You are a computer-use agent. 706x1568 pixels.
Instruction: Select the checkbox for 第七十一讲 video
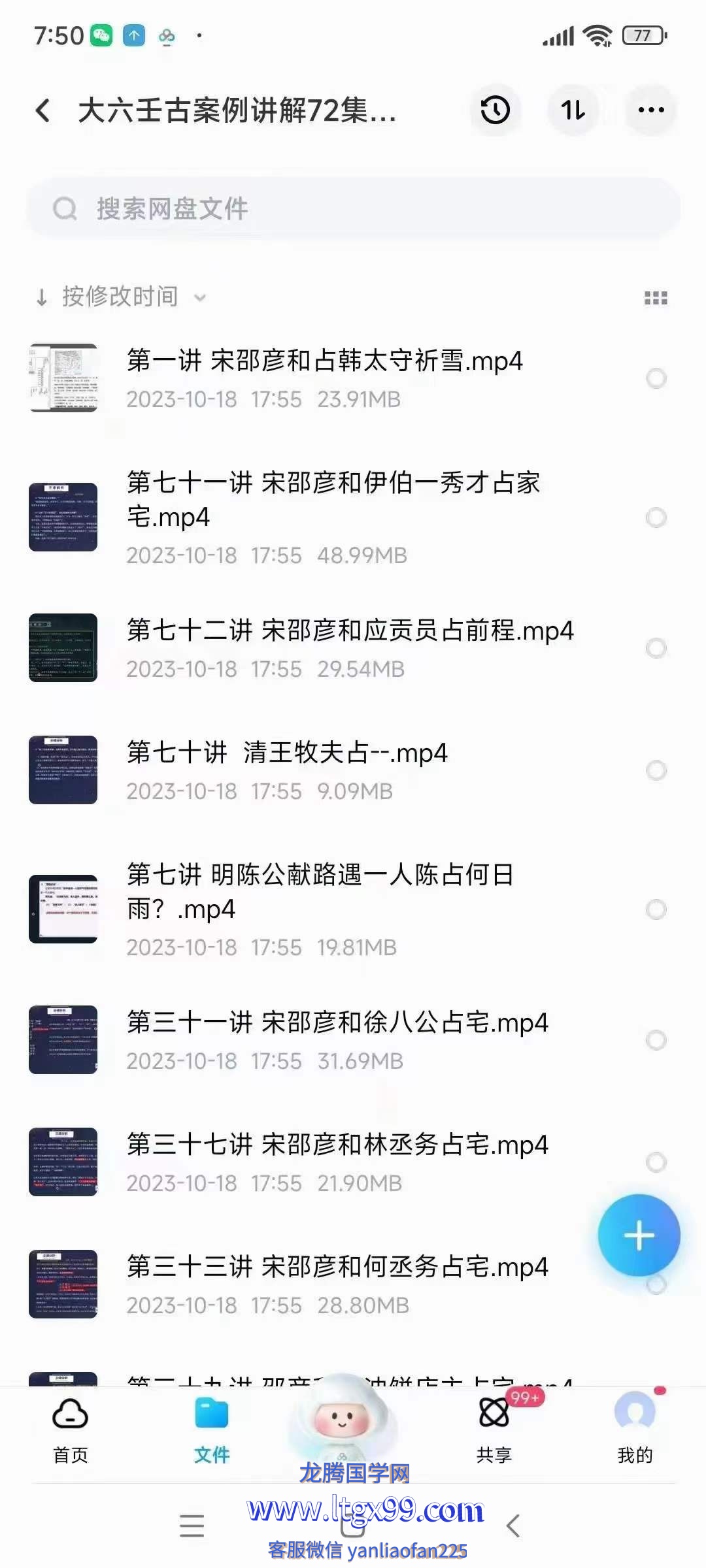656,518
